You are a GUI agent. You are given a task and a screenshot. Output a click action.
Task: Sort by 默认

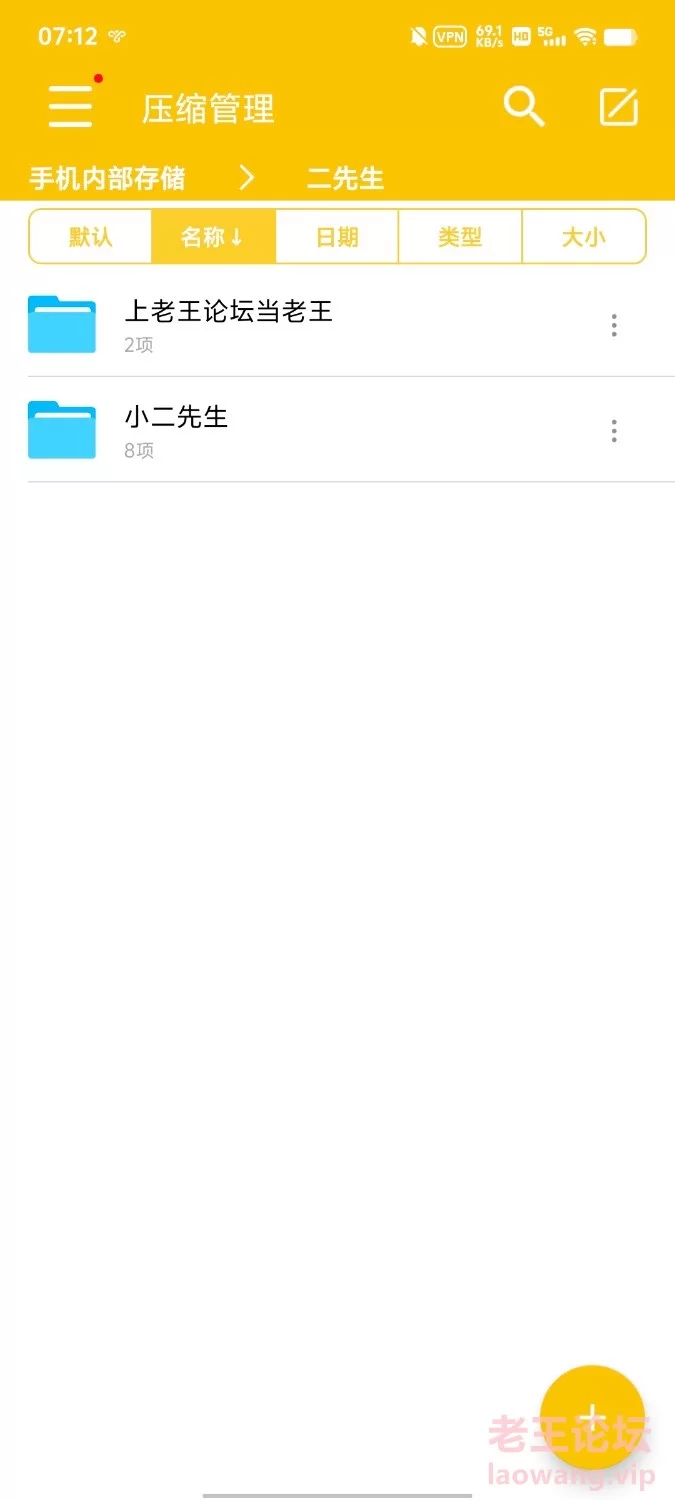[x=90, y=237]
